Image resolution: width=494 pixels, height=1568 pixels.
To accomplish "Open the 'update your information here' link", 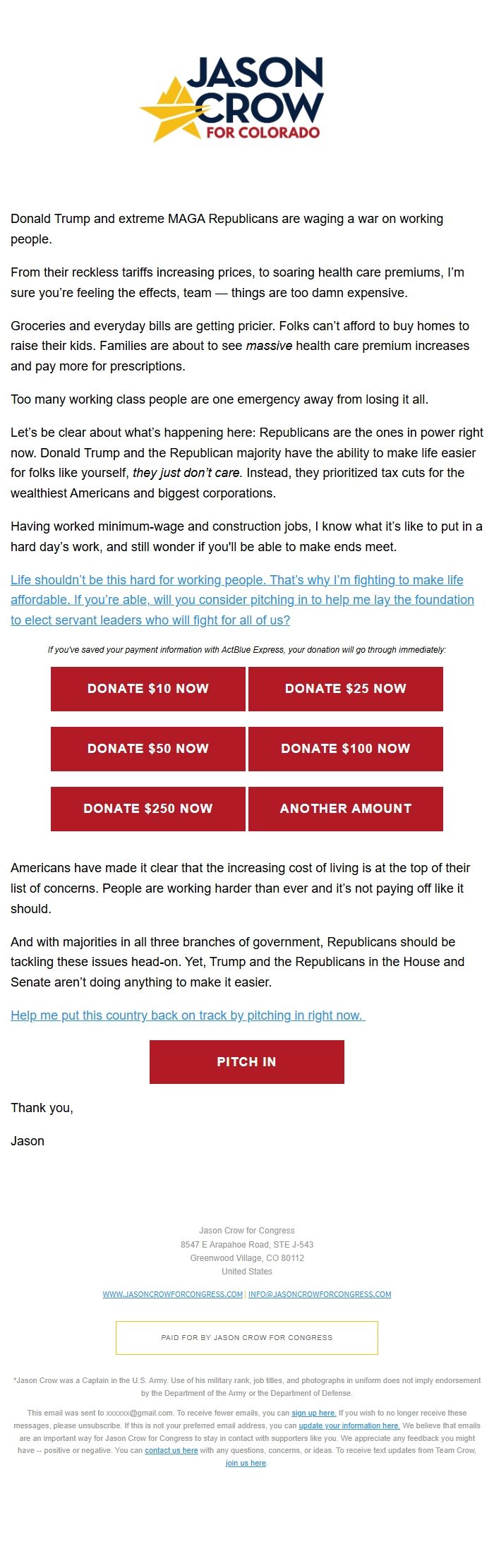I will 349,1425.
